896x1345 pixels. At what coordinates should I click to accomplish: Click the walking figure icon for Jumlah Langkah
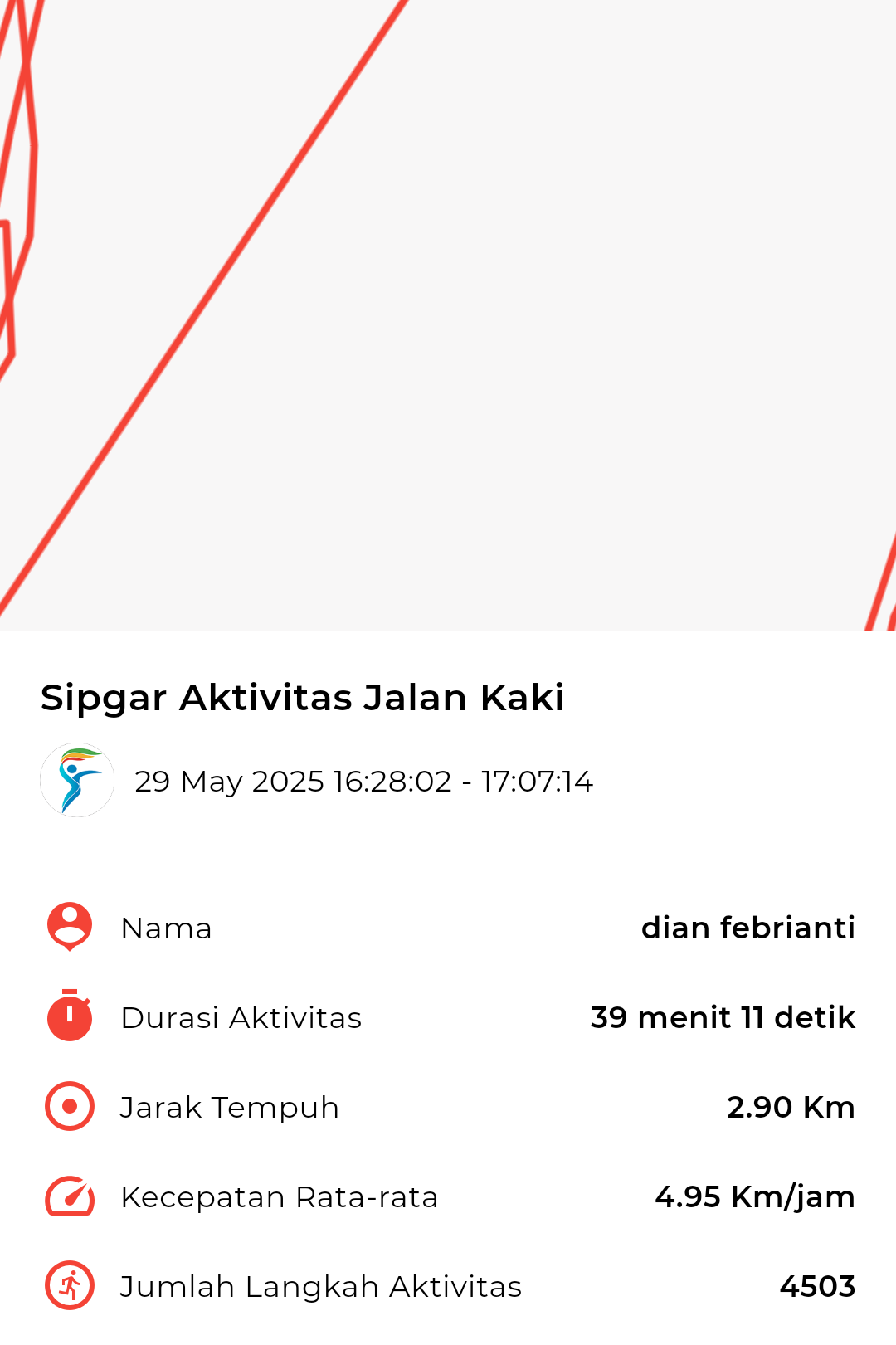[70, 1286]
